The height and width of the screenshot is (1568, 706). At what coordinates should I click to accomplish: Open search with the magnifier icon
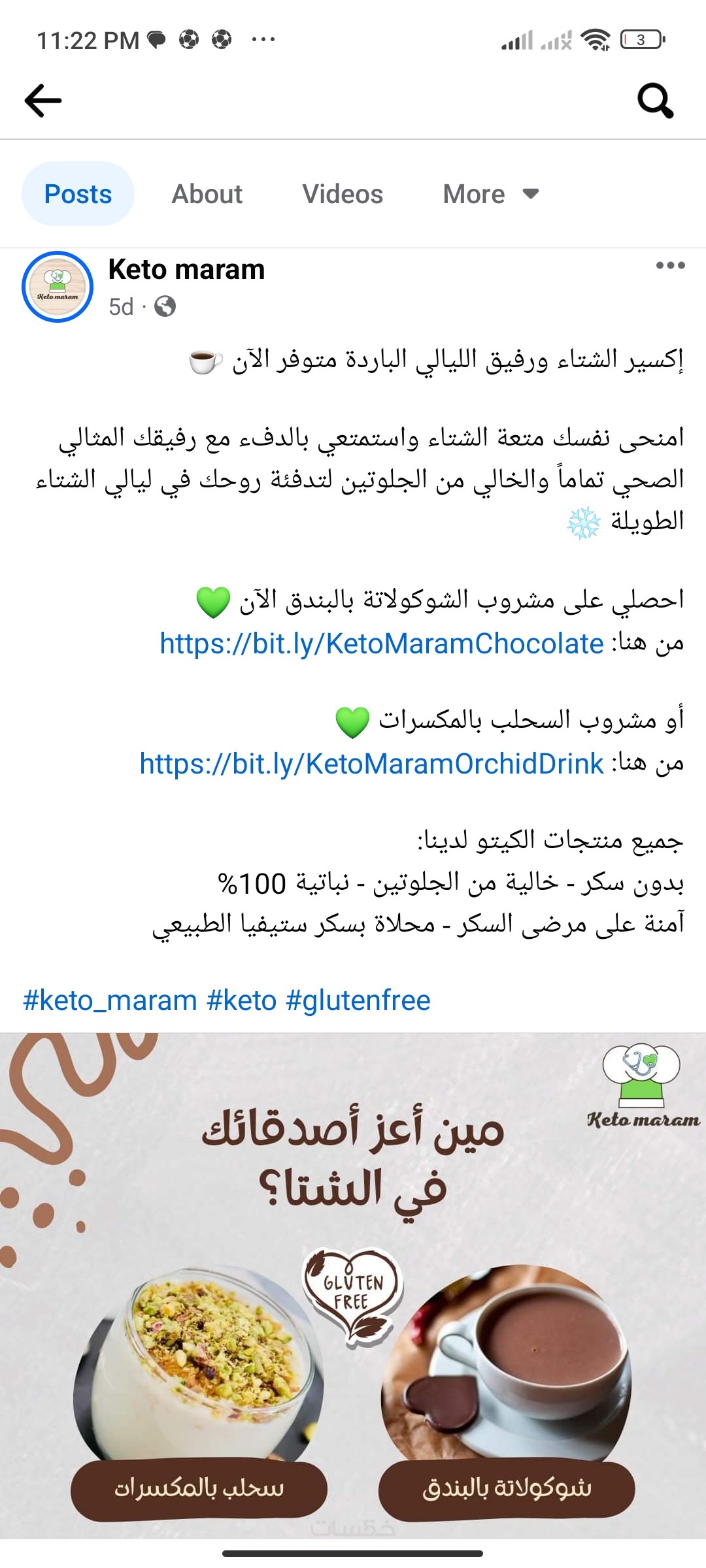pyautogui.click(x=655, y=101)
